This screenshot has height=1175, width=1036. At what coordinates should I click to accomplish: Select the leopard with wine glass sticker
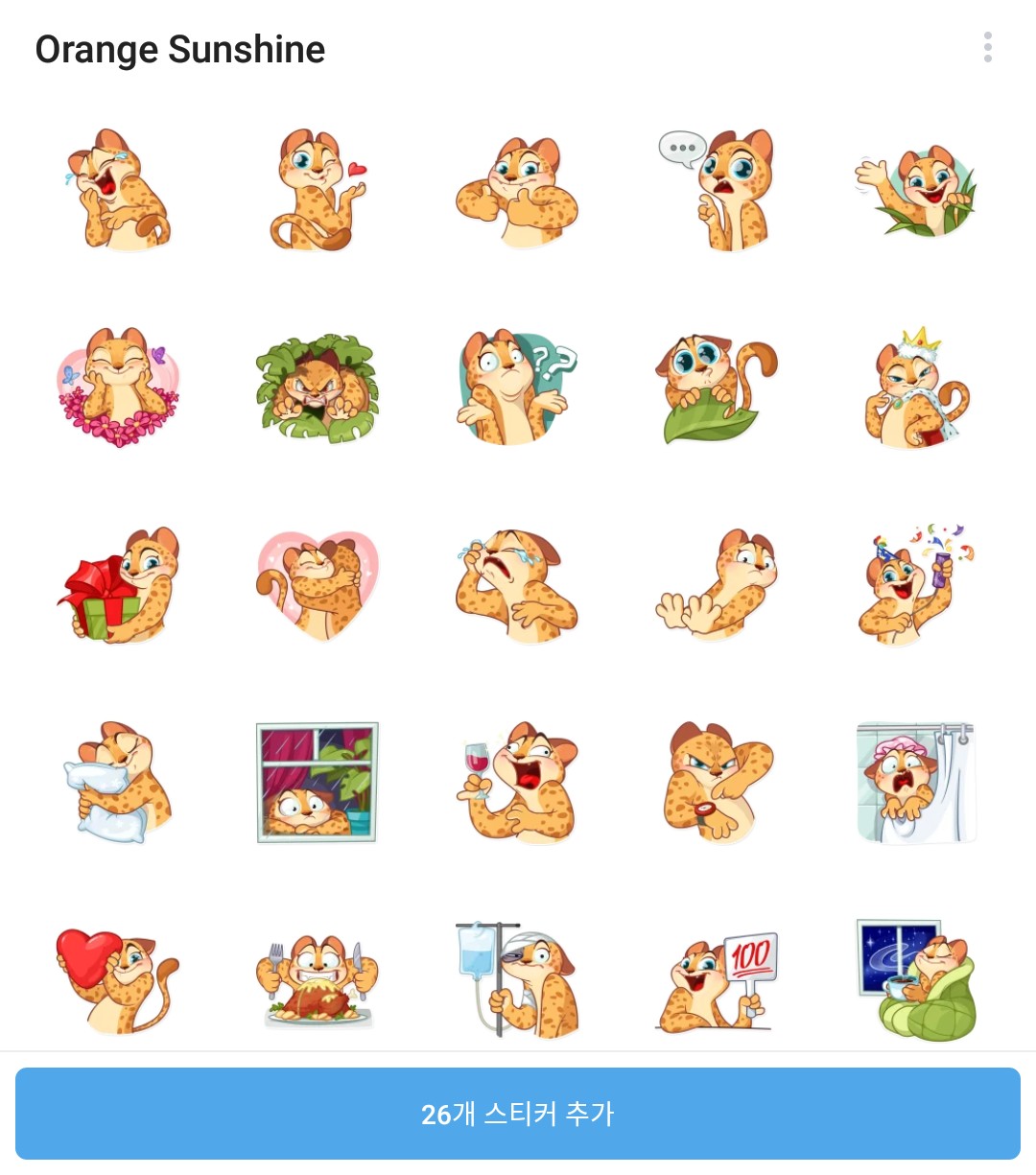[517, 784]
